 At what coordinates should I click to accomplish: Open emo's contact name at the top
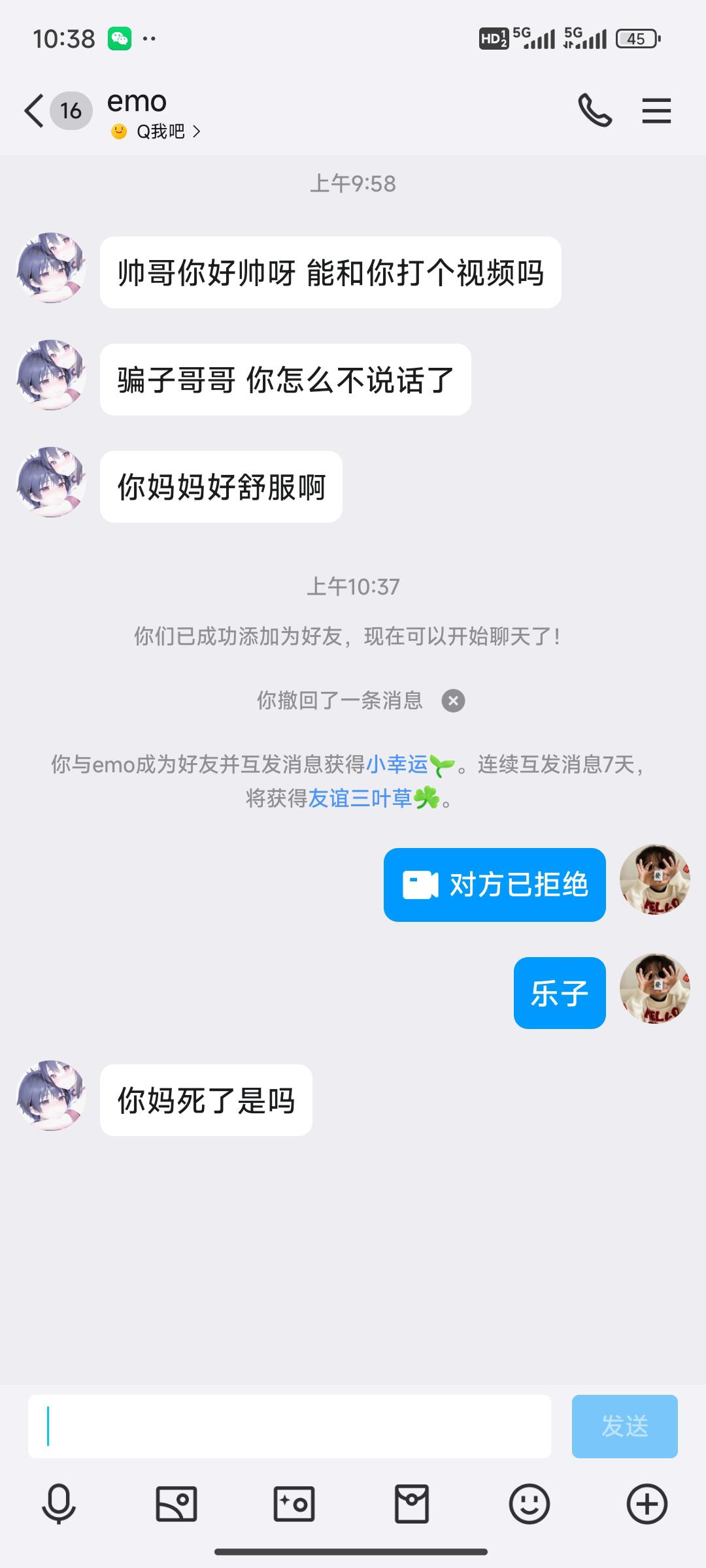[x=136, y=101]
